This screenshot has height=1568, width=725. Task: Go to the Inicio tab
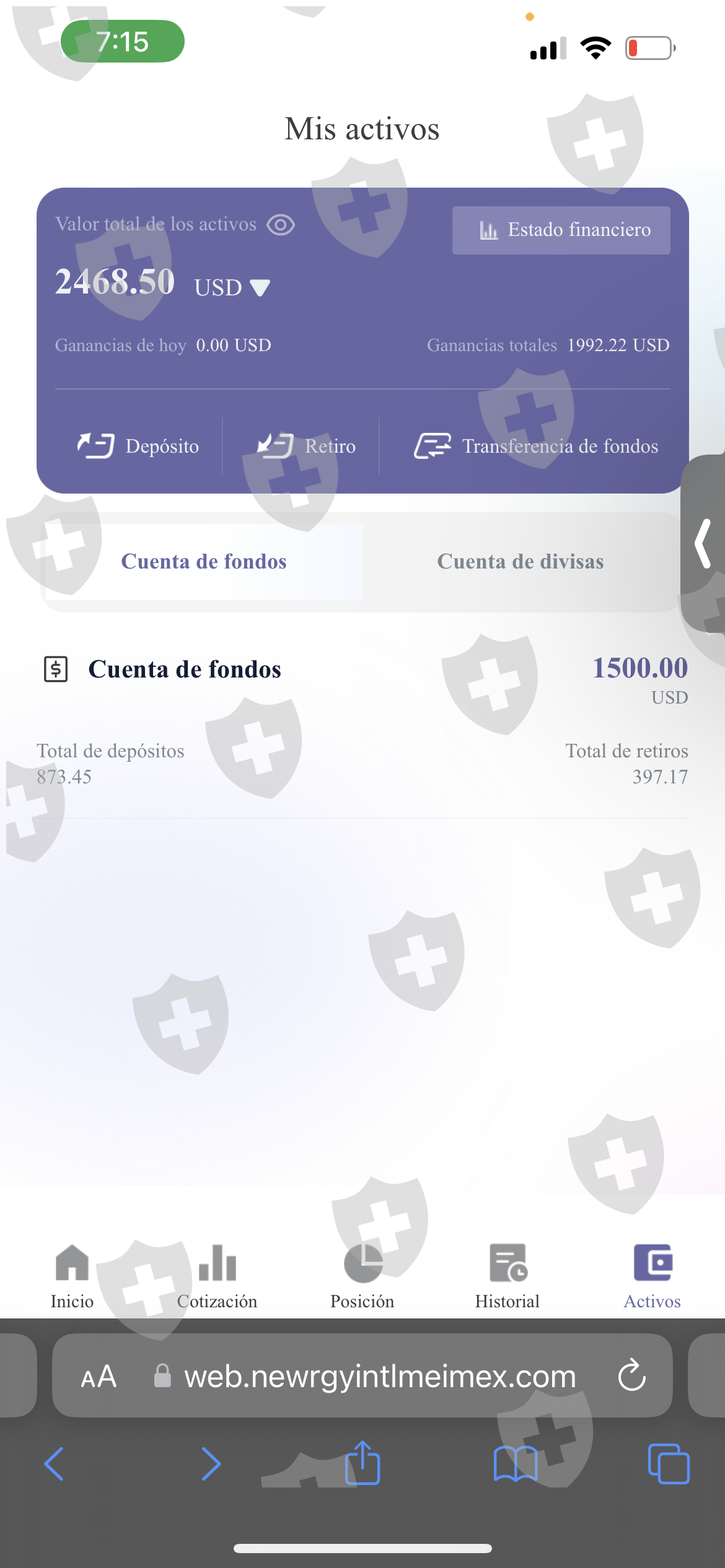tap(72, 1276)
